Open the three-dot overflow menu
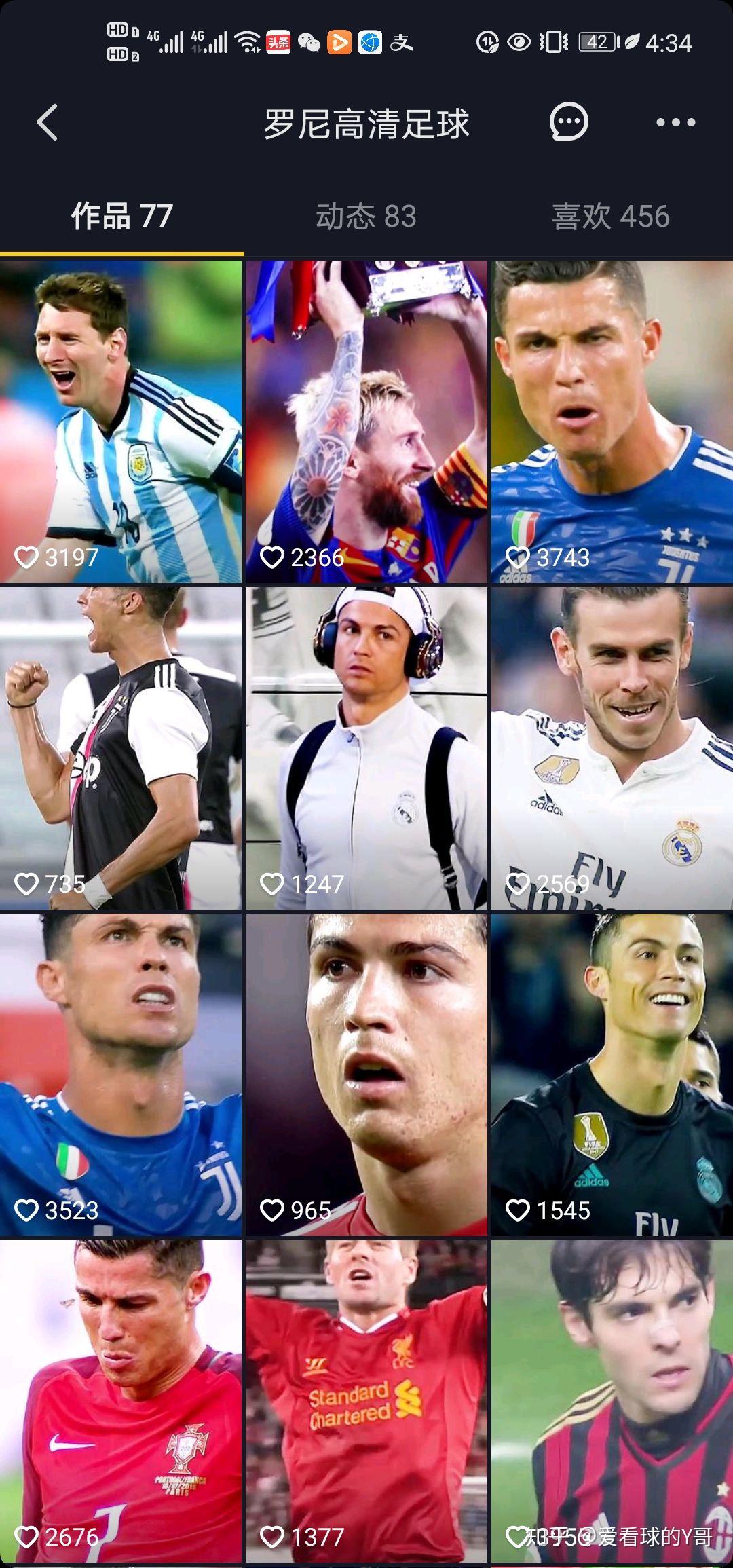Image resolution: width=733 pixels, height=1568 pixels. (675, 123)
